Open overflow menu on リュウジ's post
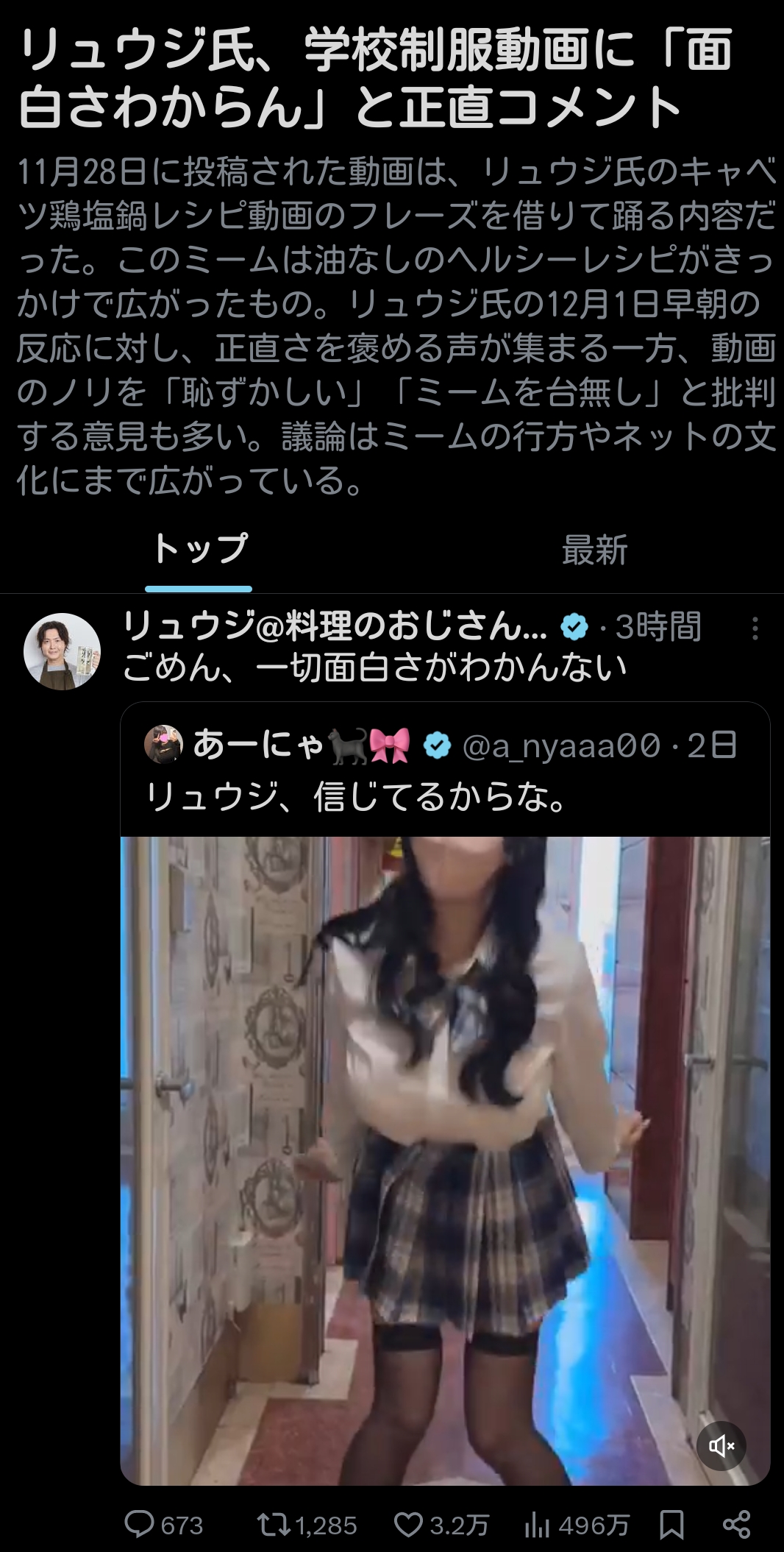The image size is (784, 1552). 755,628
